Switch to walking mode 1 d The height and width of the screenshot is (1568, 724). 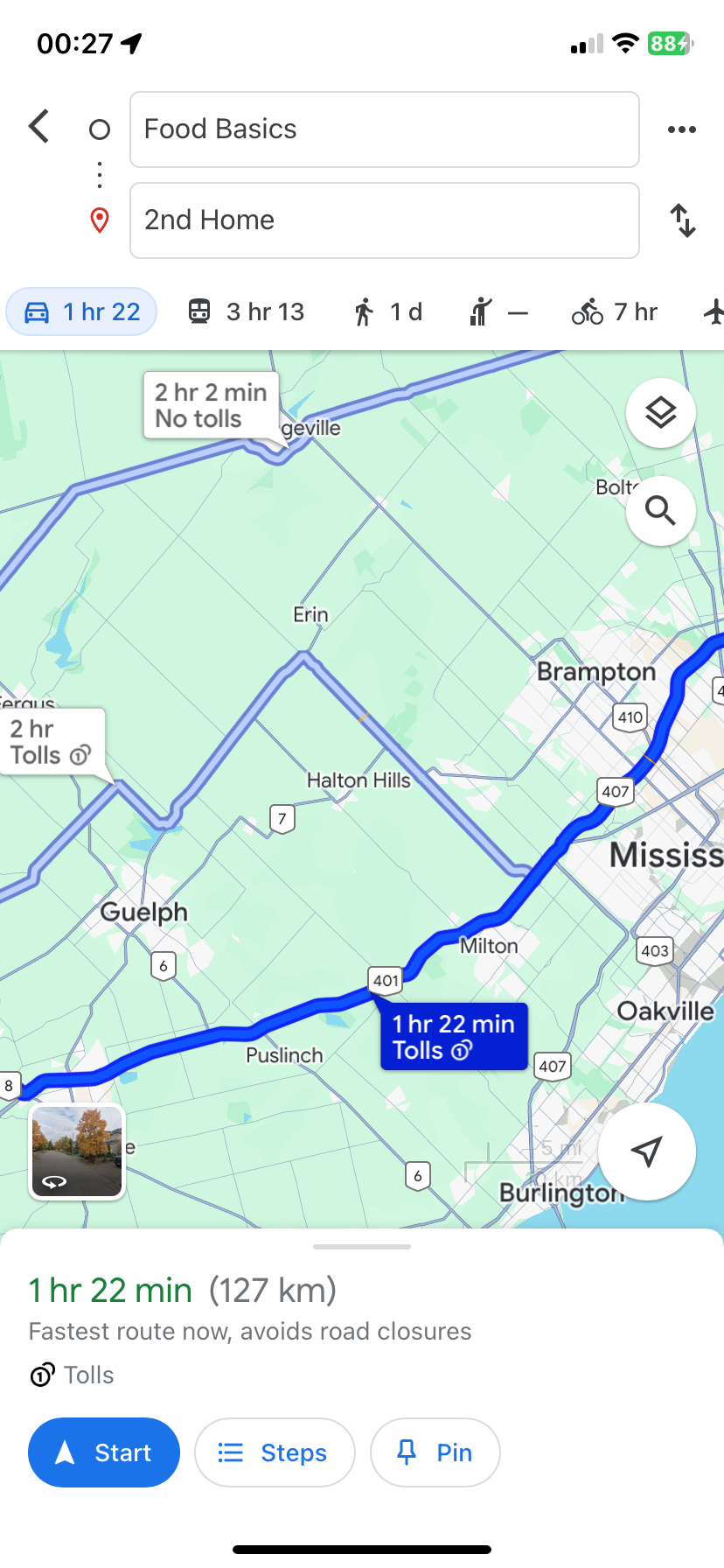pos(387,312)
